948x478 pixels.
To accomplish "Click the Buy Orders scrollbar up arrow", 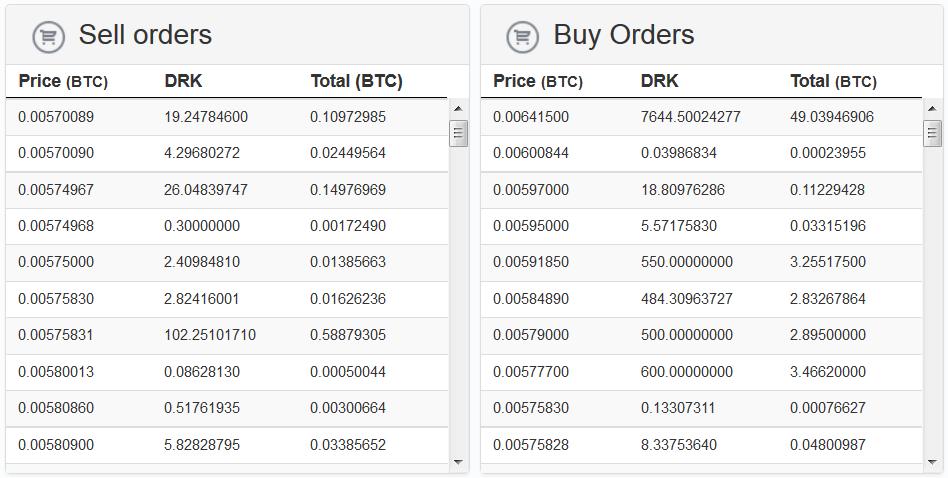I will [933, 108].
